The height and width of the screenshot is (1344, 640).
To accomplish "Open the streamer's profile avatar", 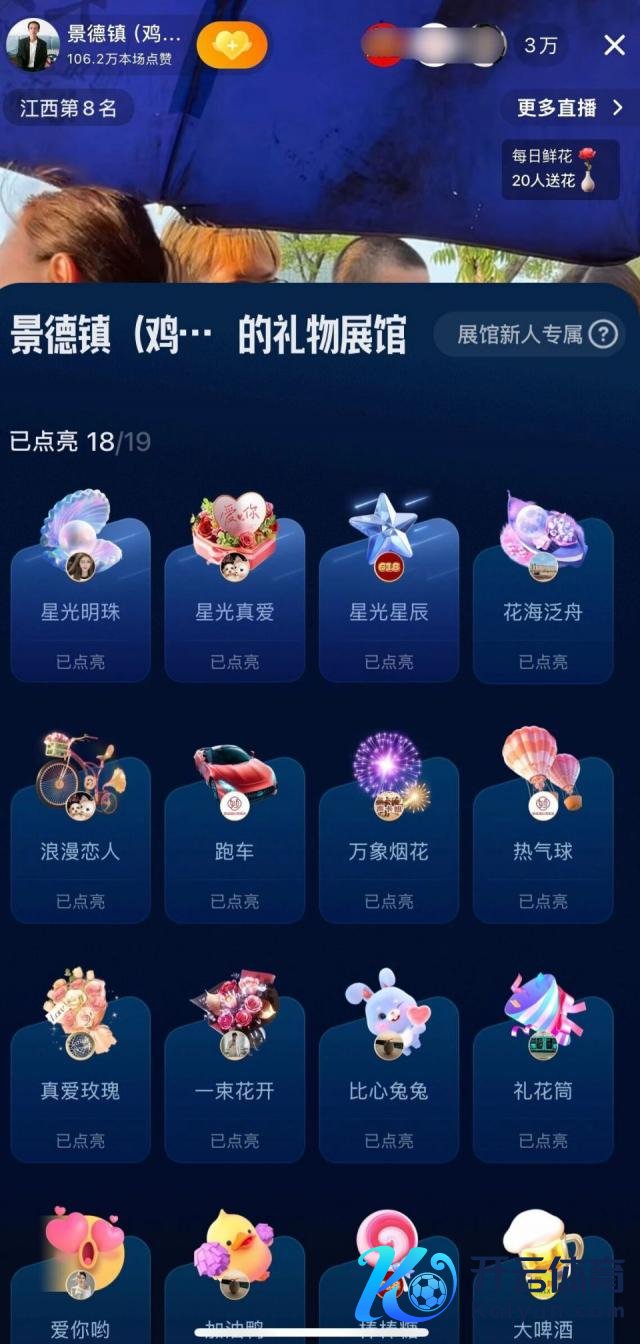I will click(x=33, y=45).
